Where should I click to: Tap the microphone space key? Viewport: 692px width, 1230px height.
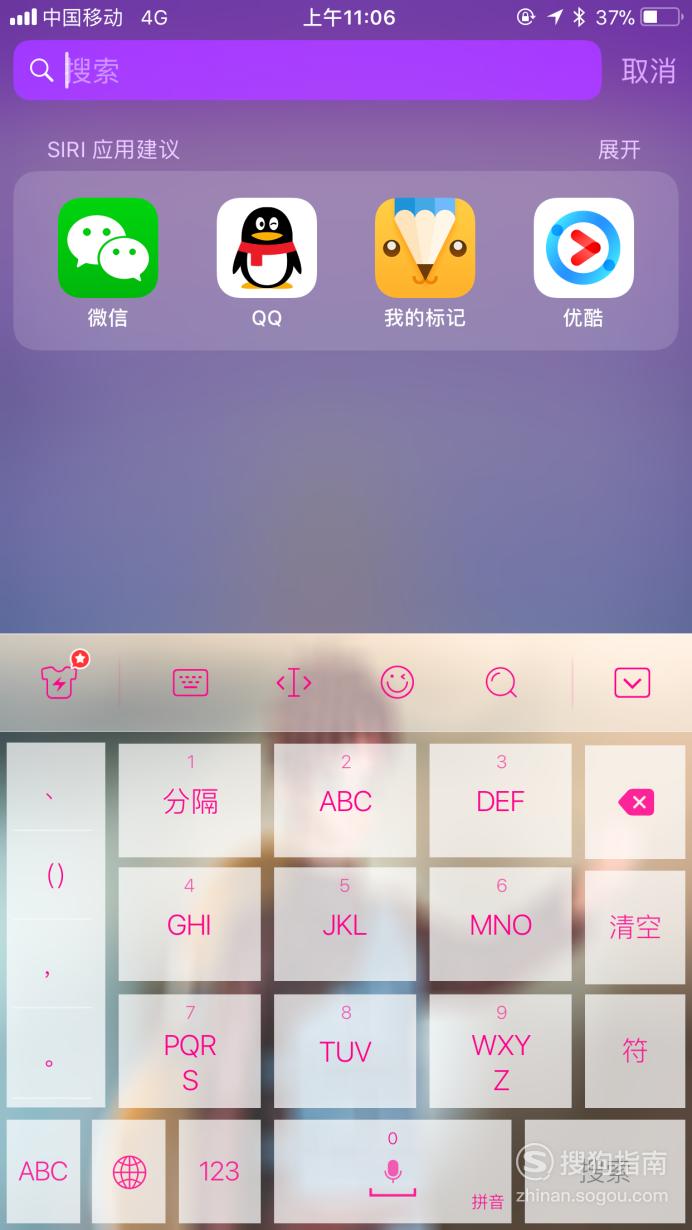393,1171
